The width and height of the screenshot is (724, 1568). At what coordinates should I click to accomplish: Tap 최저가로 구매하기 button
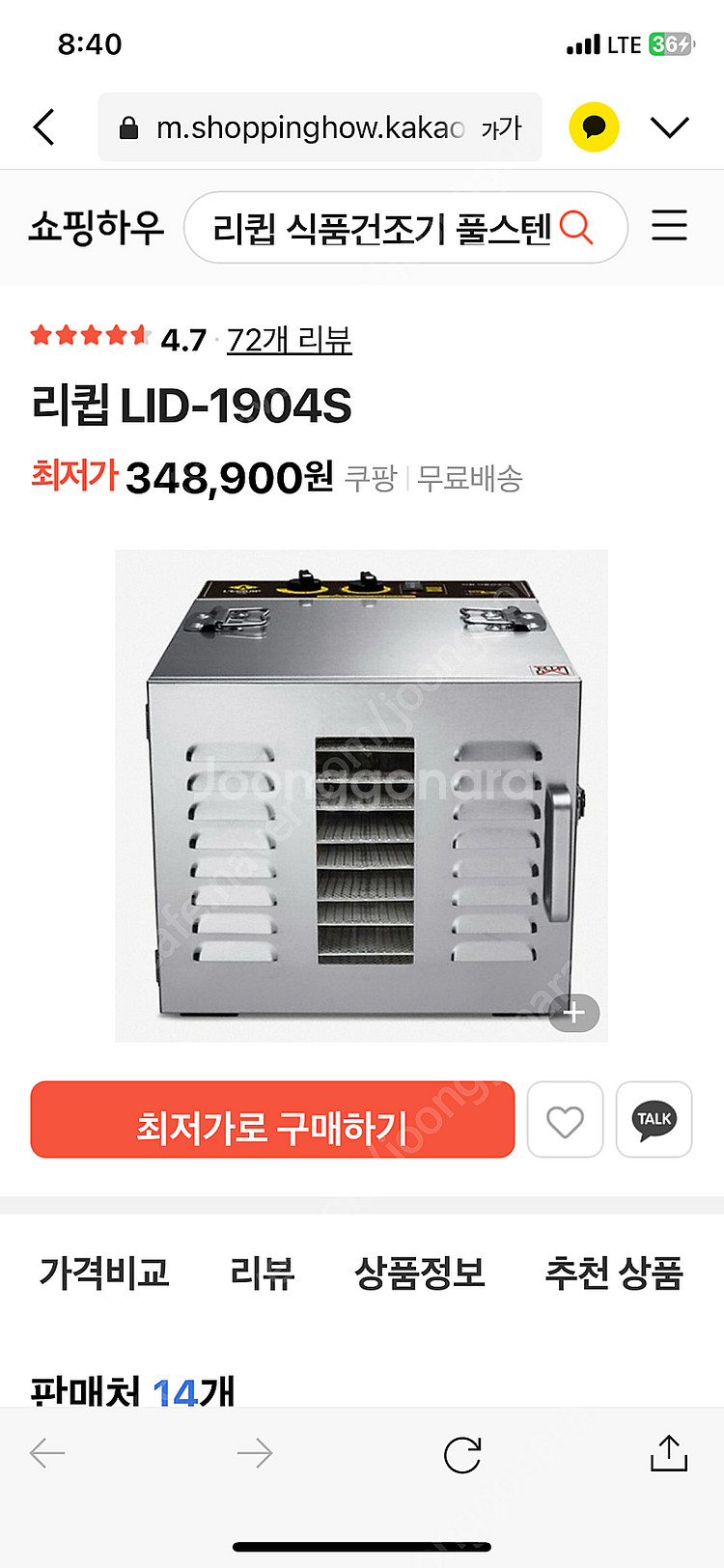272,1120
